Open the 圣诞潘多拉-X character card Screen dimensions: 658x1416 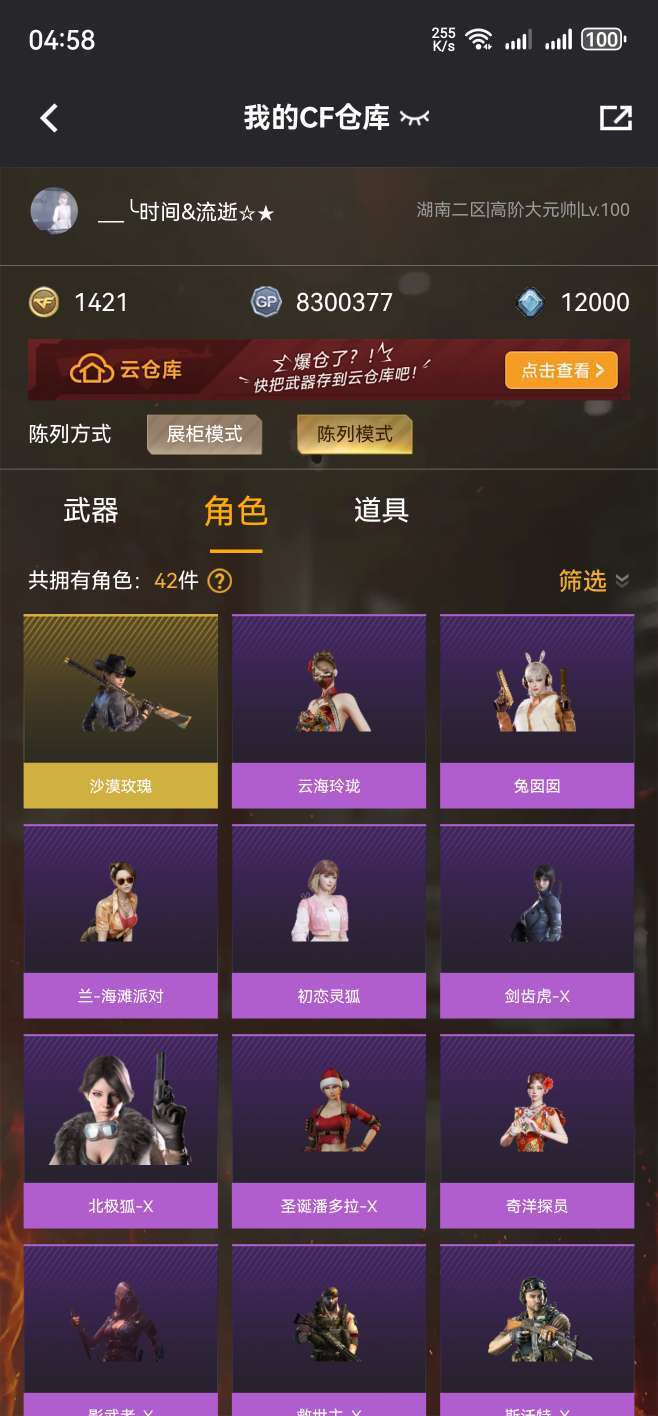329,1130
